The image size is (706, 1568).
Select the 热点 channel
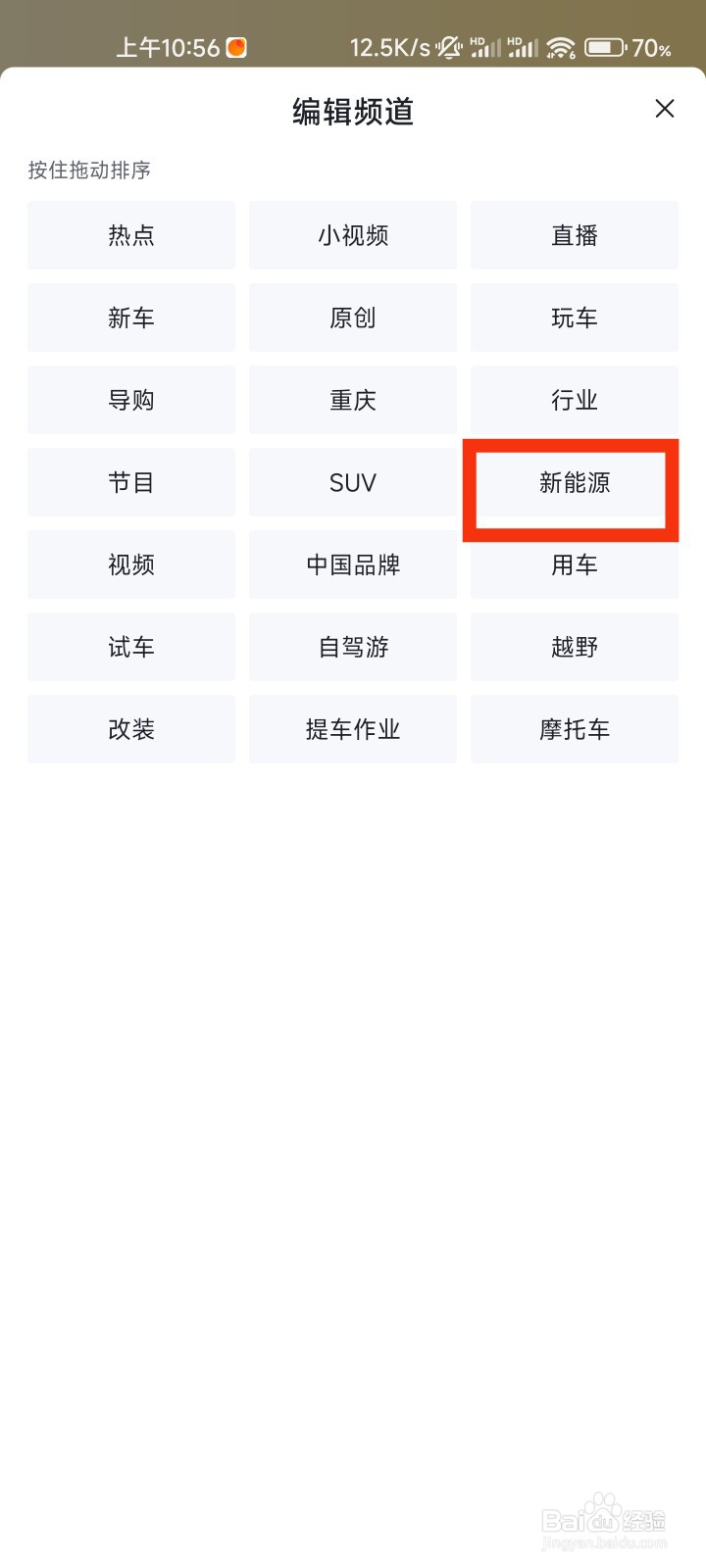pos(130,235)
